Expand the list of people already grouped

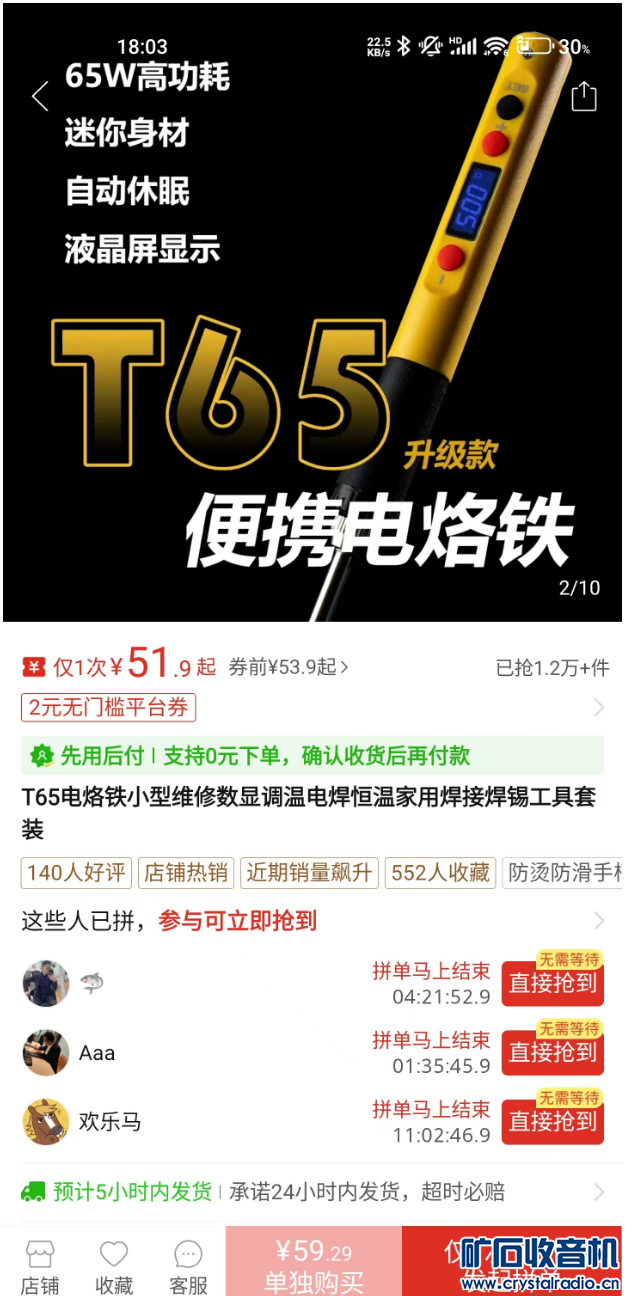598,921
